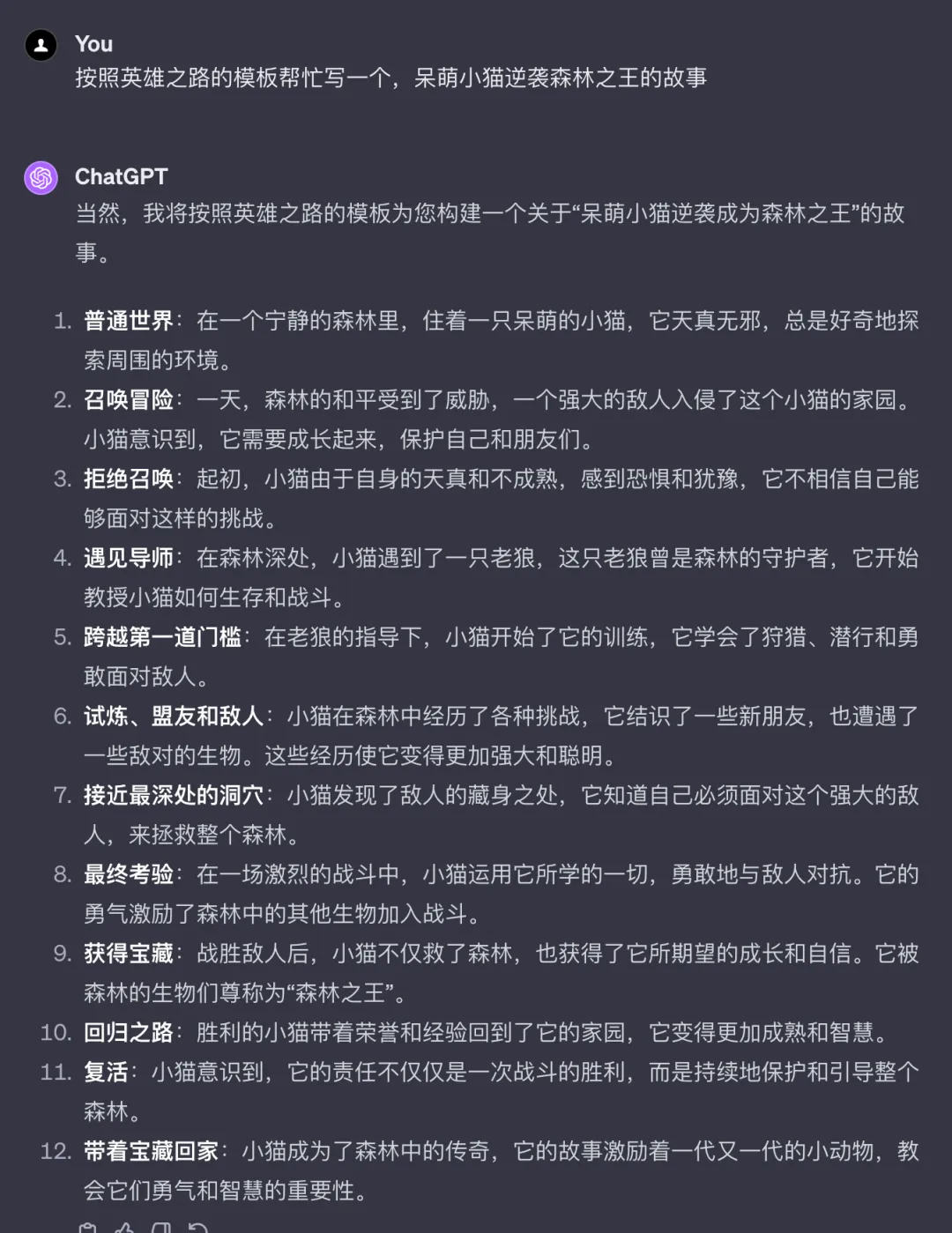
Task: Give the response a thumbs up
Action: pyautogui.click(x=124, y=1227)
